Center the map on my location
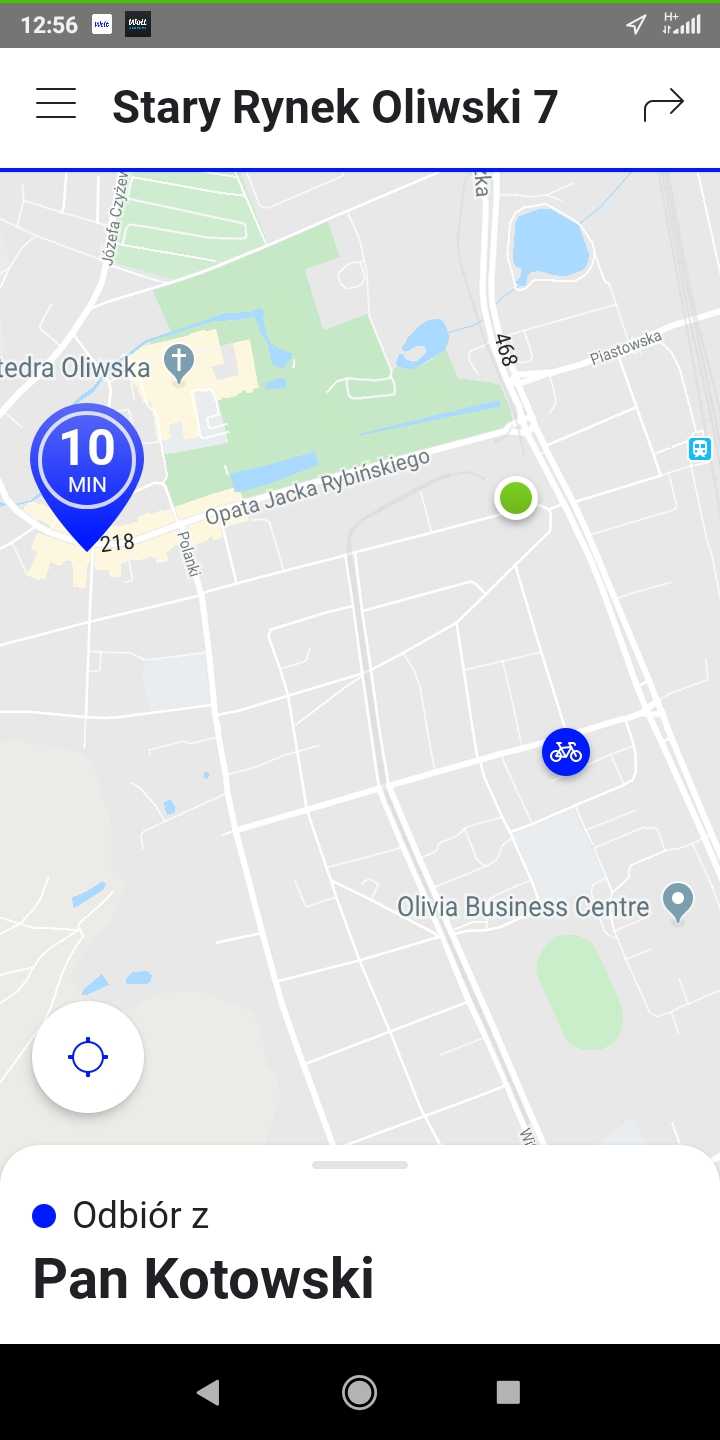 (x=88, y=1057)
